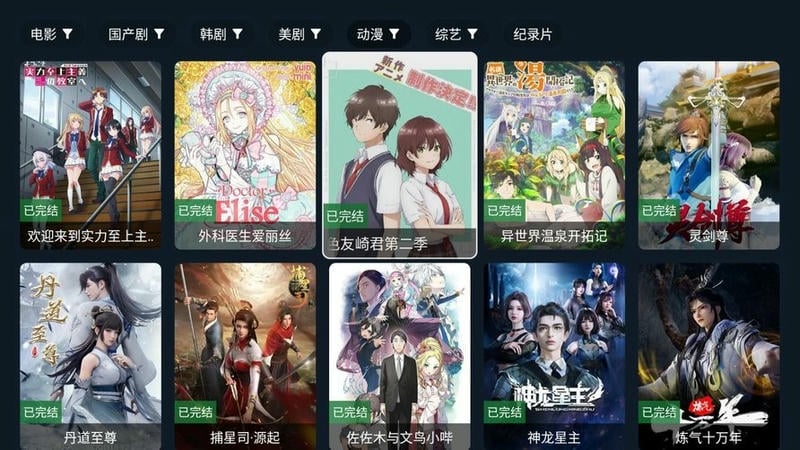Switch to the 纪录片 tab

tap(532, 34)
